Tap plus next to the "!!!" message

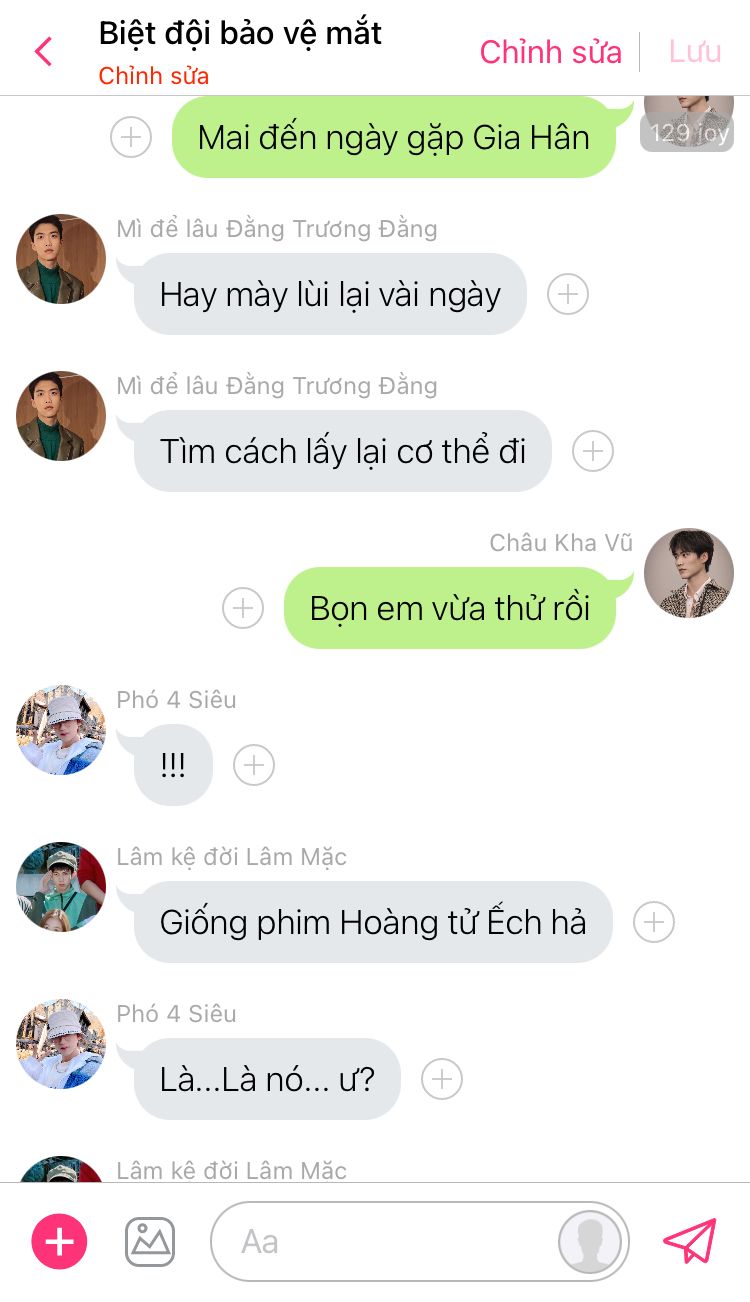click(254, 765)
